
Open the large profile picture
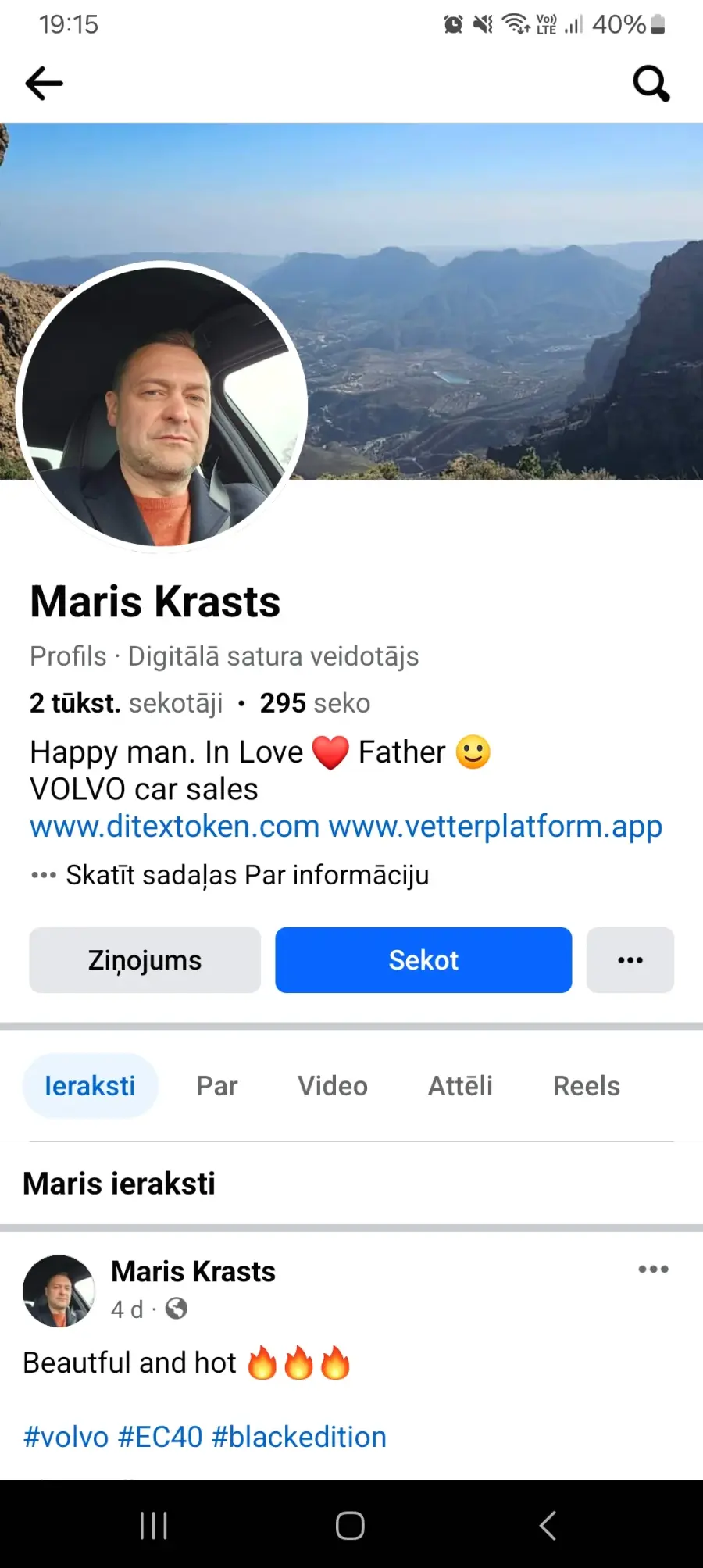click(162, 406)
